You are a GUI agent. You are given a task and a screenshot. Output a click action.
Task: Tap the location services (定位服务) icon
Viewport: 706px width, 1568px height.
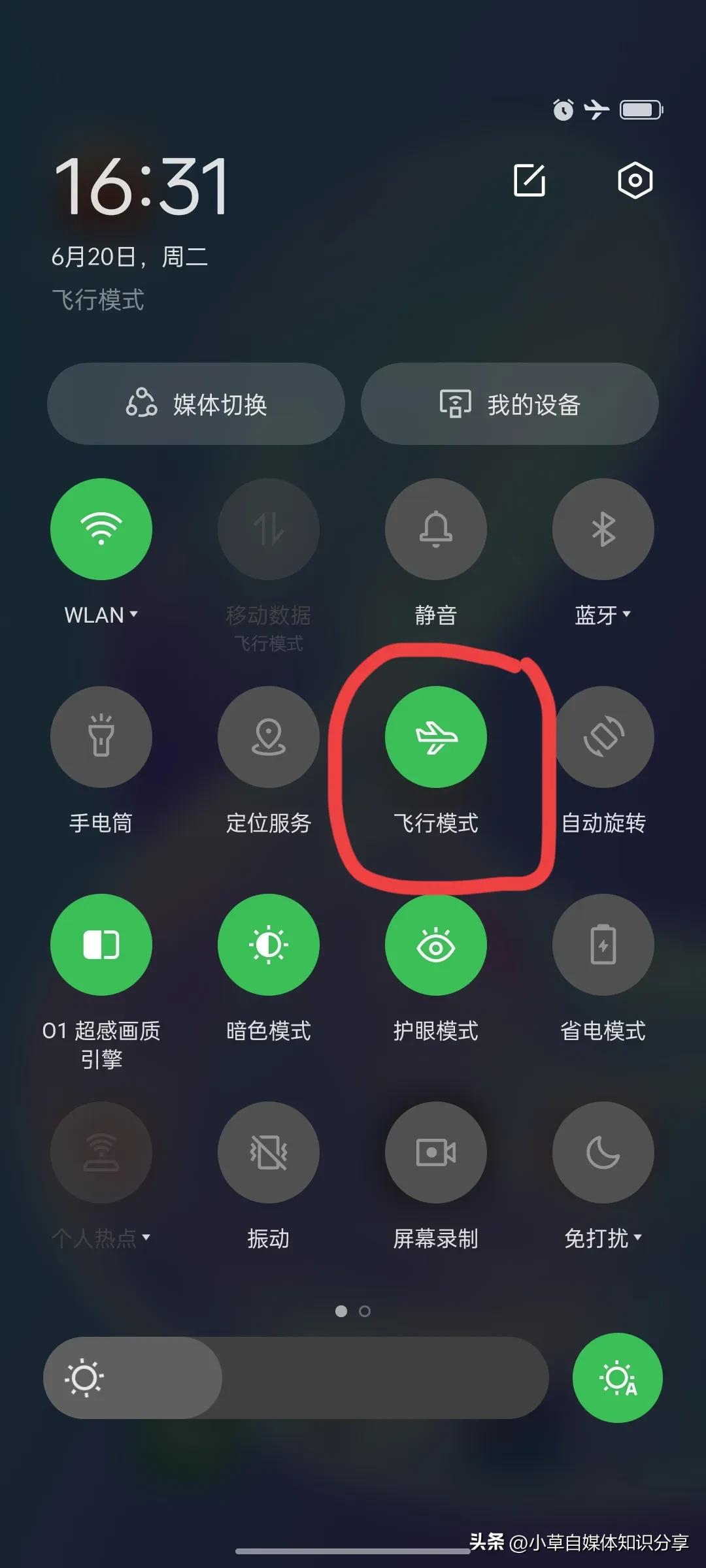point(269,737)
